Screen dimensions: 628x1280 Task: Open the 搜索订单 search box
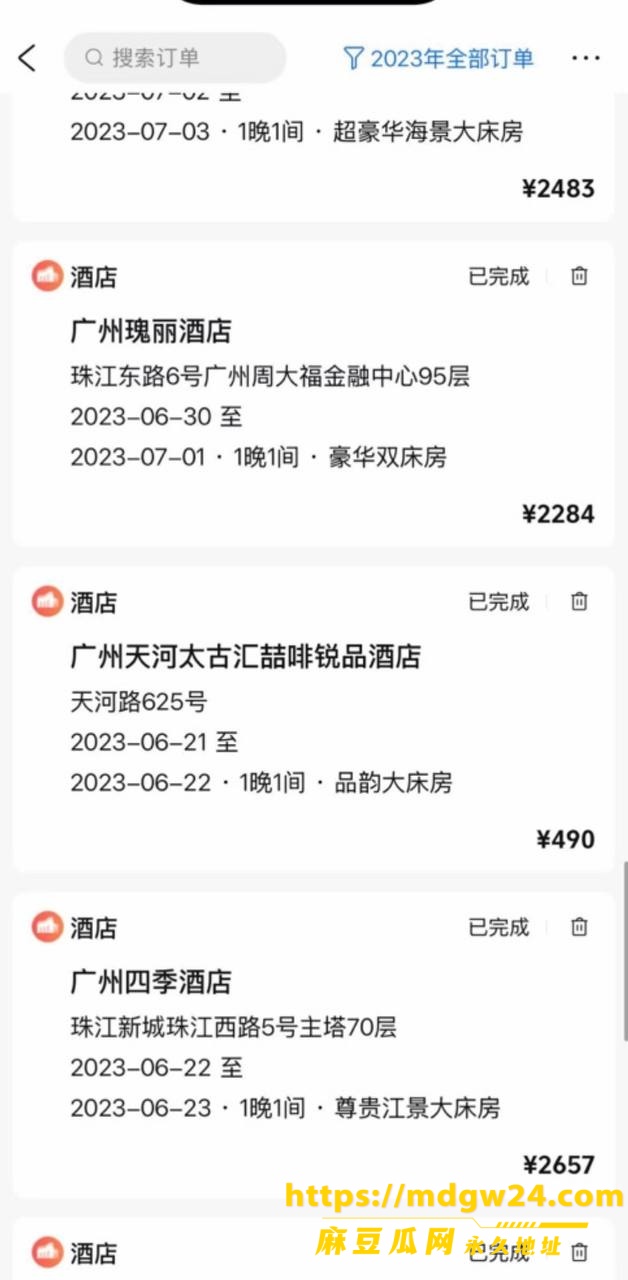(x=175, y=58)
